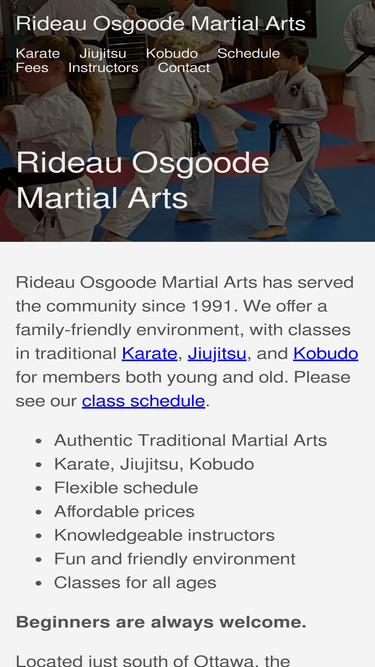Open the Rideau Osgoode Martial Arts site title
Viewport: 375px width, 667px height.
160,24
